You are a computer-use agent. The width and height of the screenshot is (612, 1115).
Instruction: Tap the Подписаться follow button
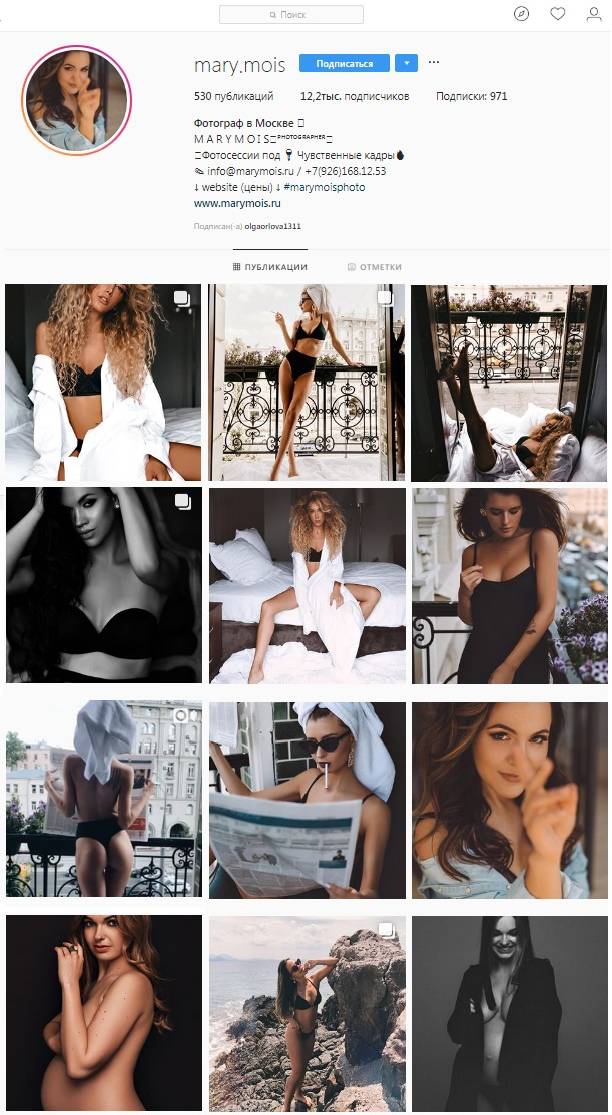coord(344,63)
